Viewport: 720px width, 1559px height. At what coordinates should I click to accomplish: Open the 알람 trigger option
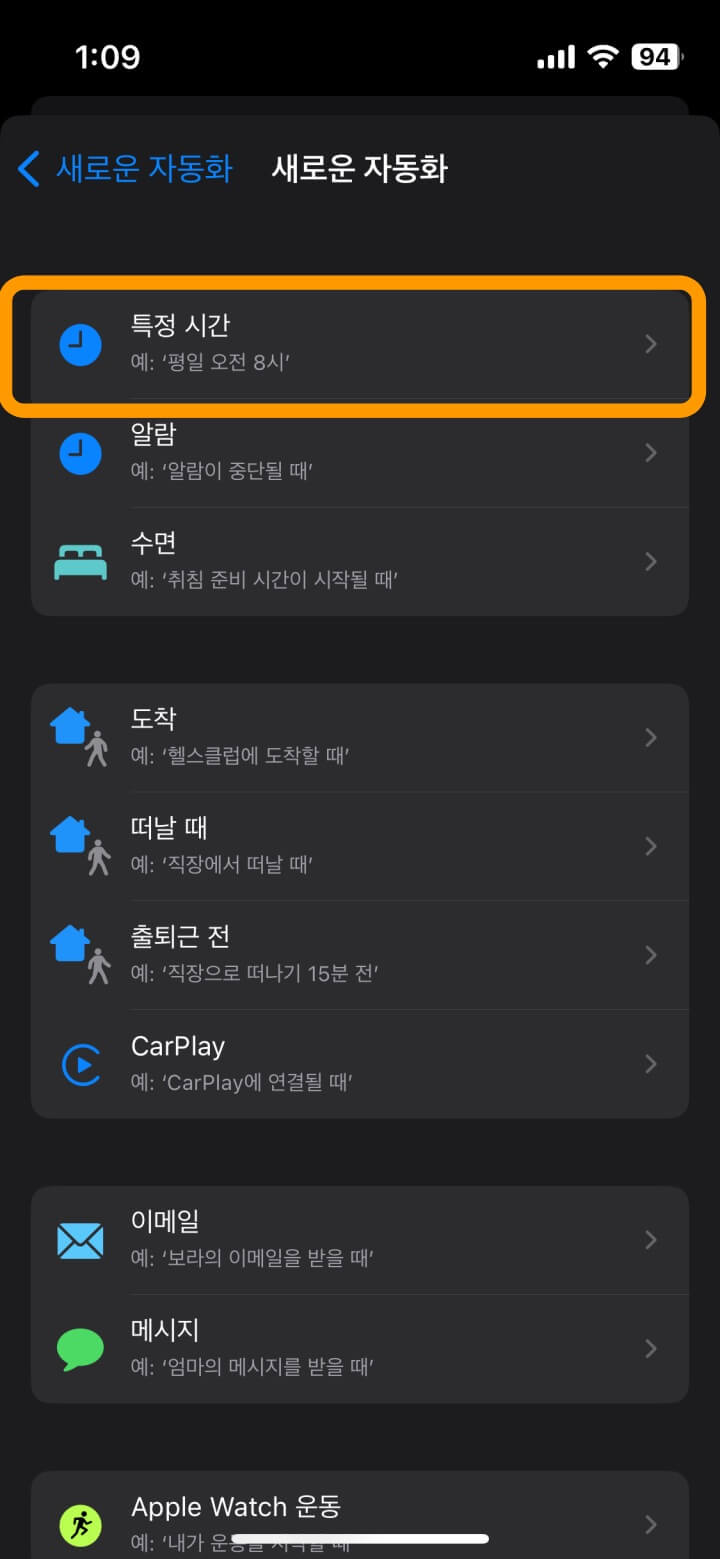(360, 453)
